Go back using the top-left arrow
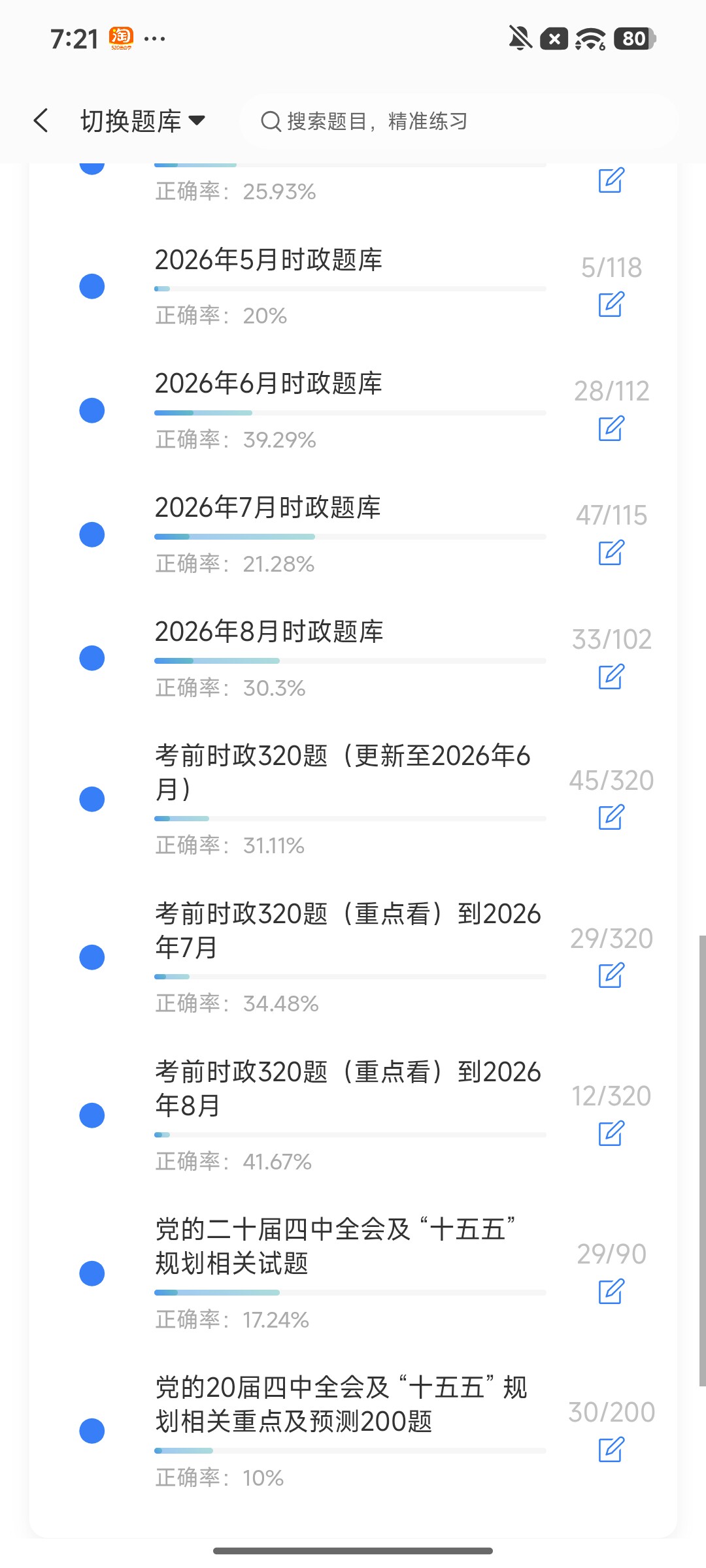The height and width of the screenshot is (1568, 706). (x=41, y=121)
